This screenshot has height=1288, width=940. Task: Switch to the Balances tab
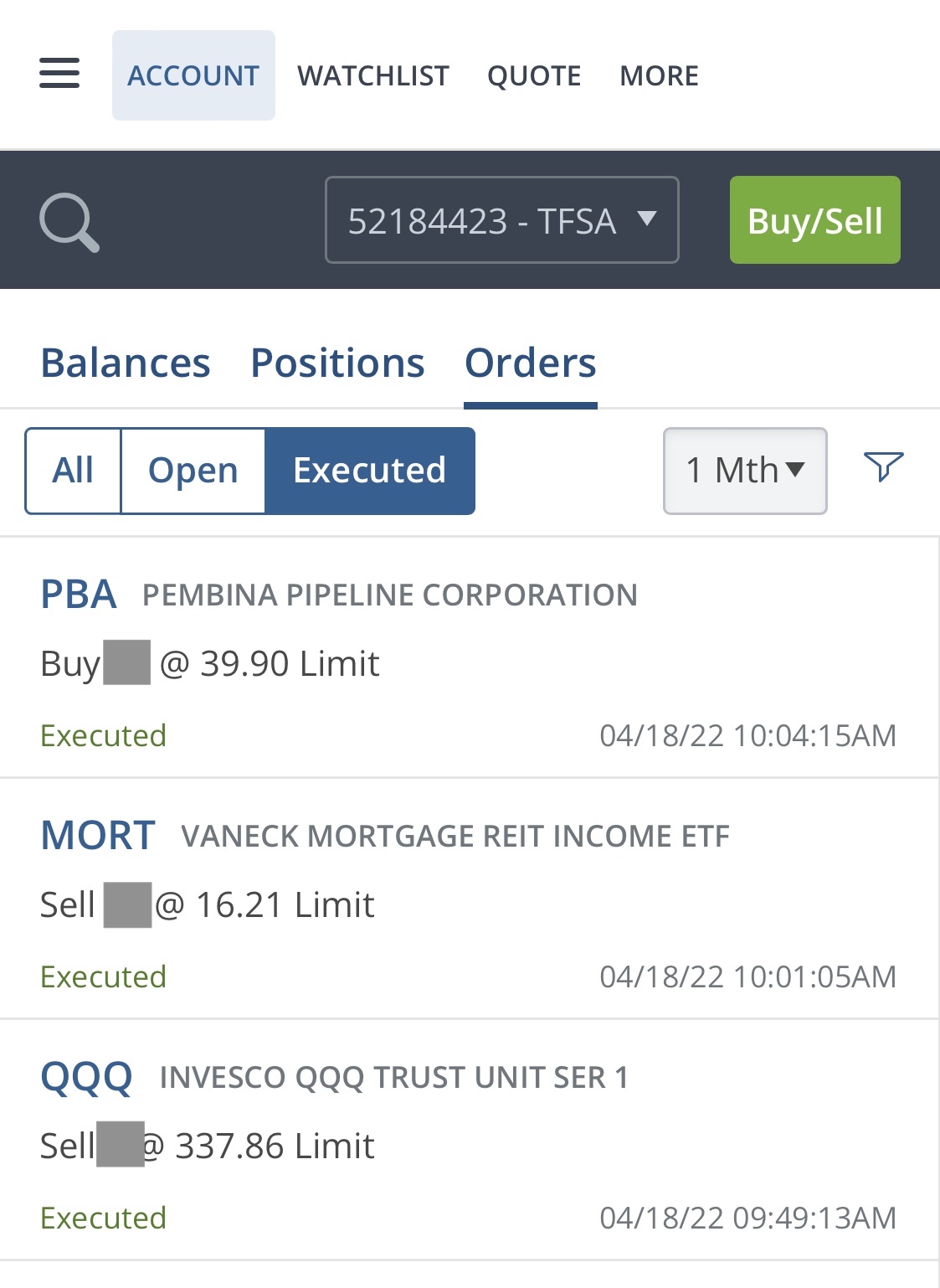coord(126,363)
